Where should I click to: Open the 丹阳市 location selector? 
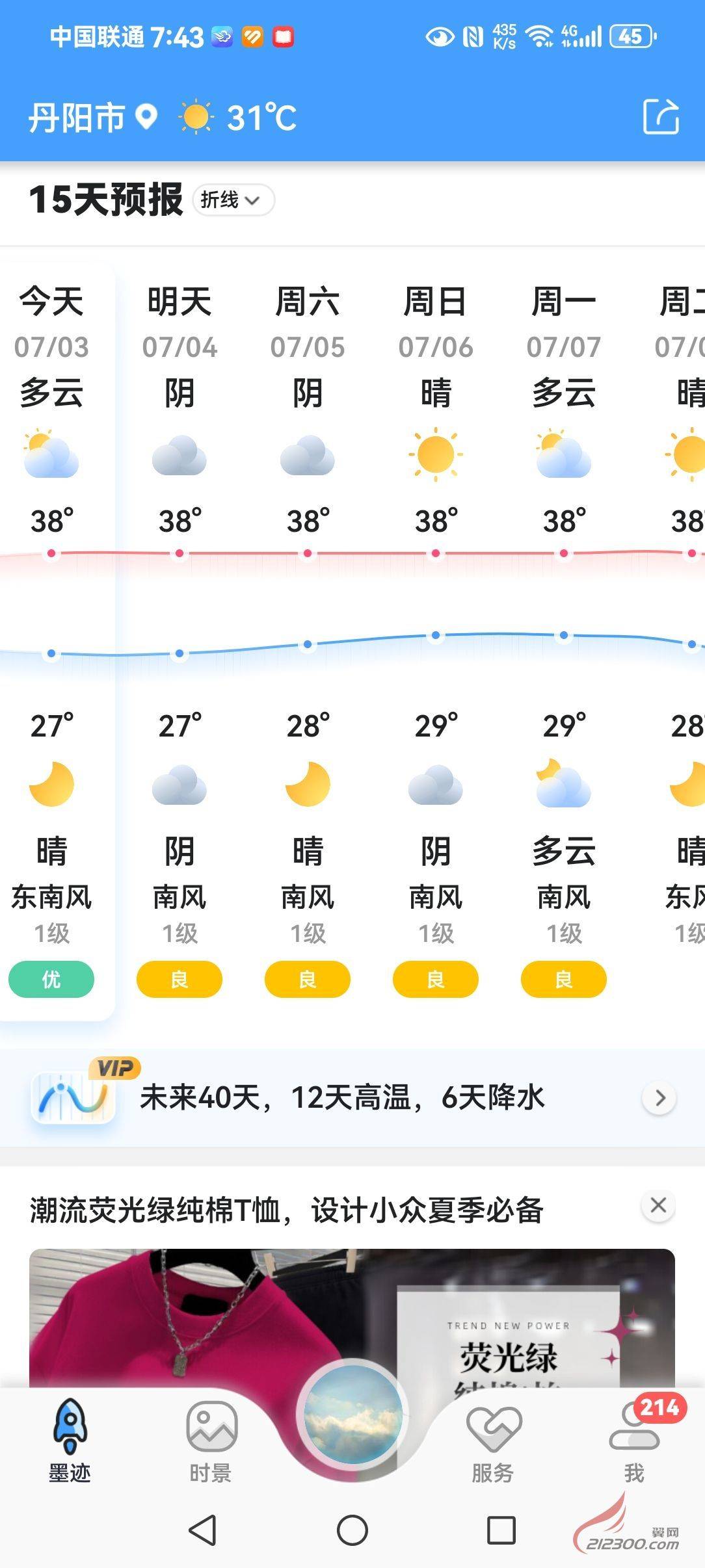coord(92,118)
